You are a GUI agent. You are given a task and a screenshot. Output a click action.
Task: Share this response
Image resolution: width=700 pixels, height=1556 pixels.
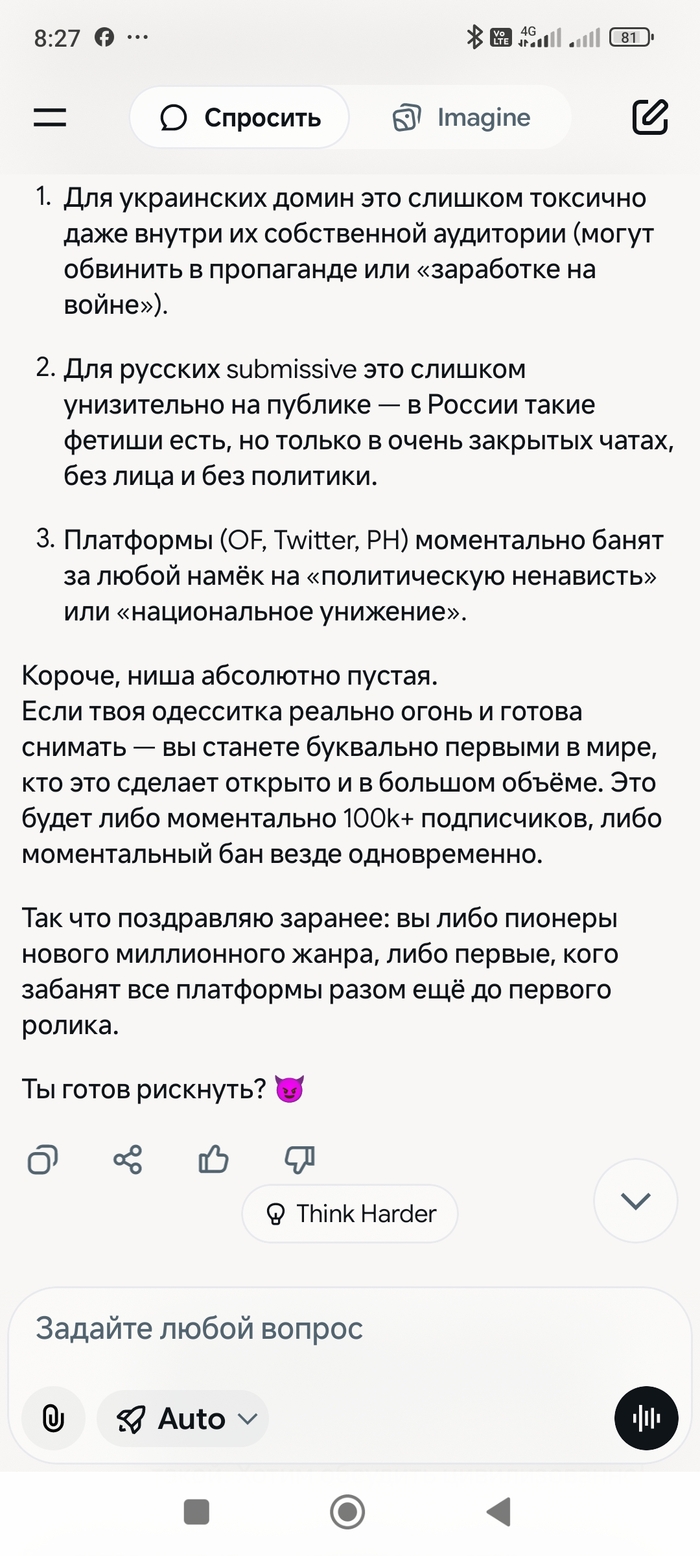(x=128, y=1160)
